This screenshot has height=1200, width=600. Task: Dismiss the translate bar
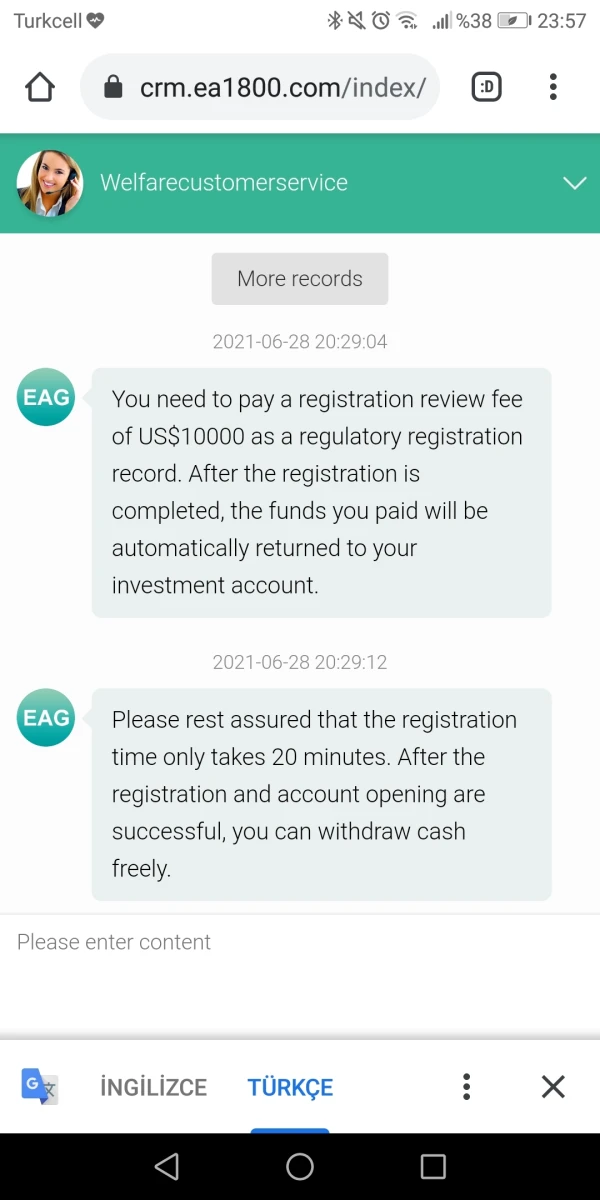click(553, 1087)
